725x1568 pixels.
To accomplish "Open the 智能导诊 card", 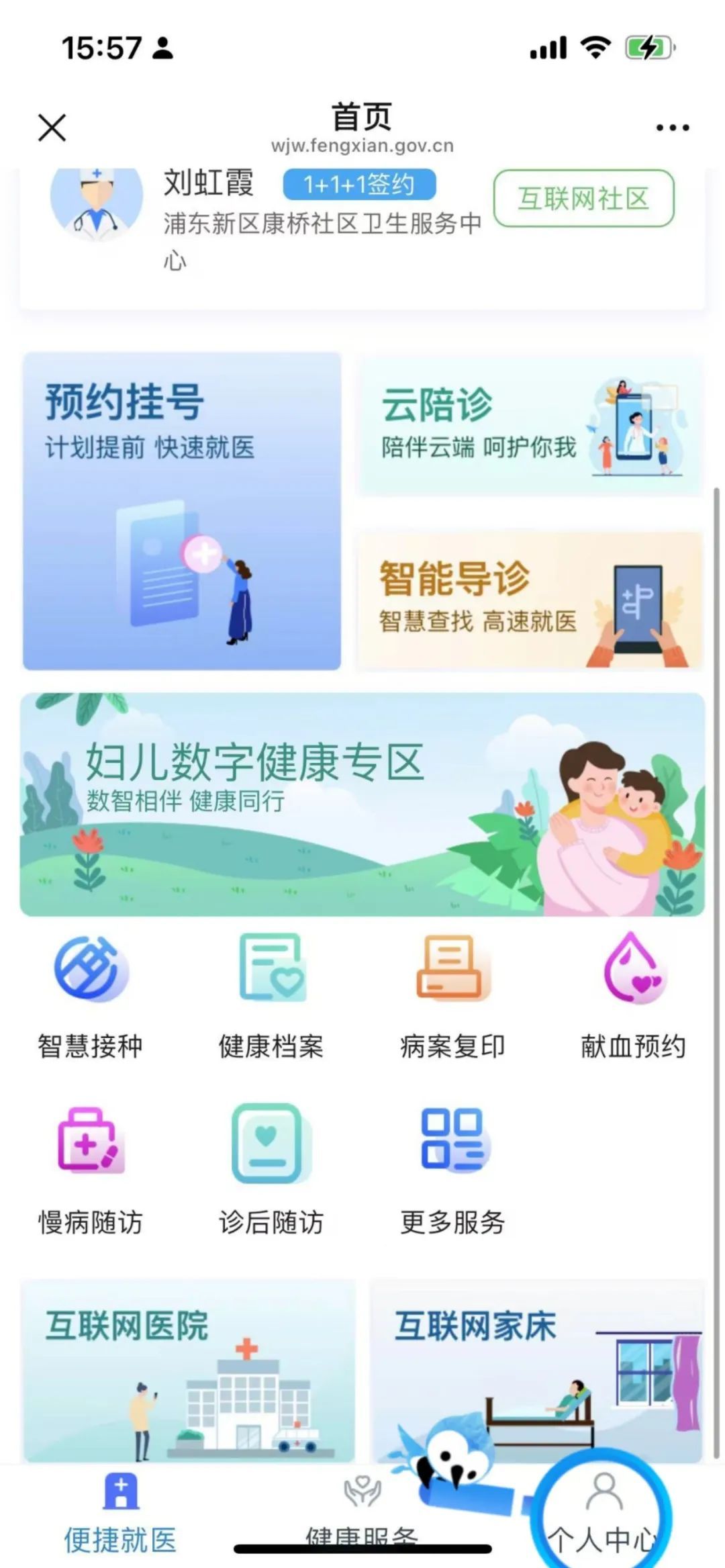I will pos(529,601).
